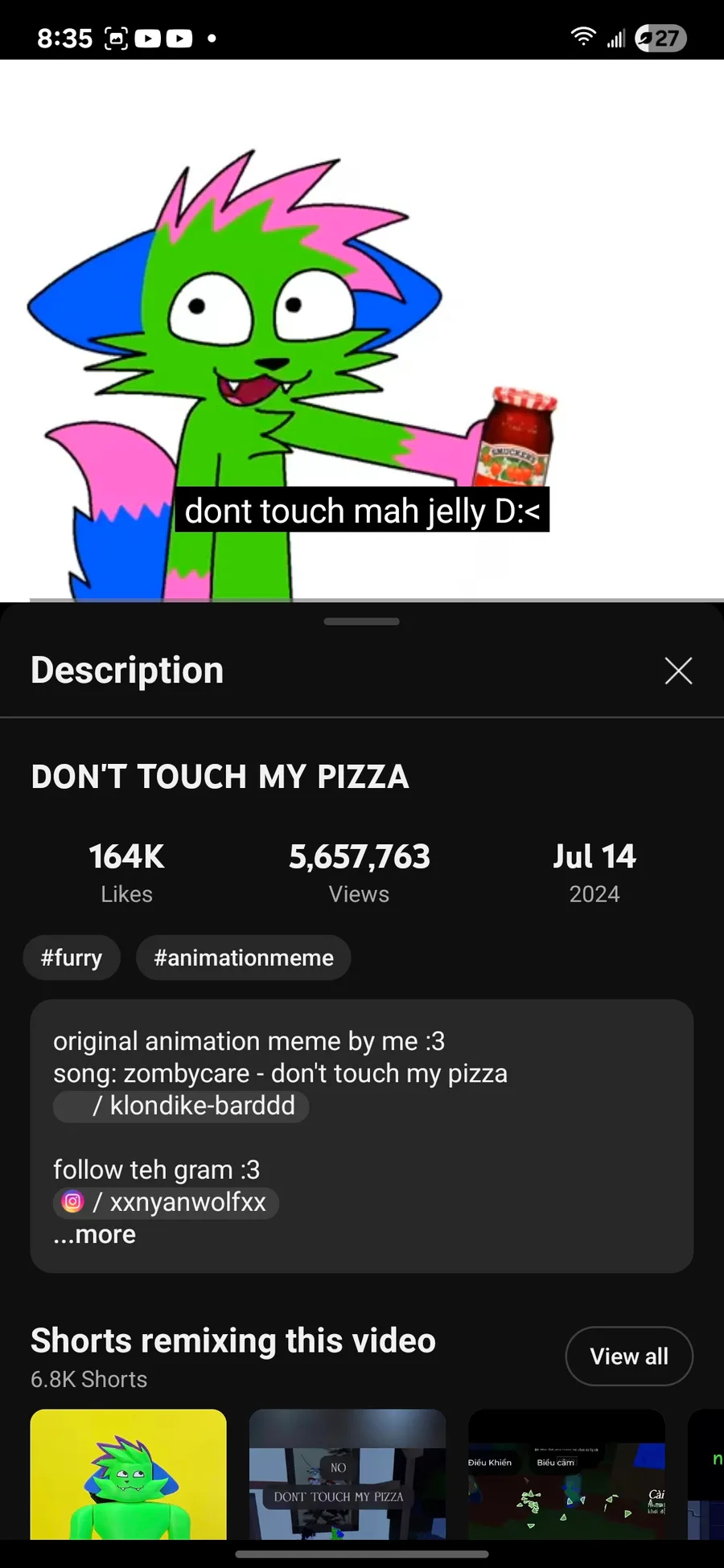Tap the video player to pause
This screenshot has height=1568, width=724.
pyautogui.click(x=362, y=330)
